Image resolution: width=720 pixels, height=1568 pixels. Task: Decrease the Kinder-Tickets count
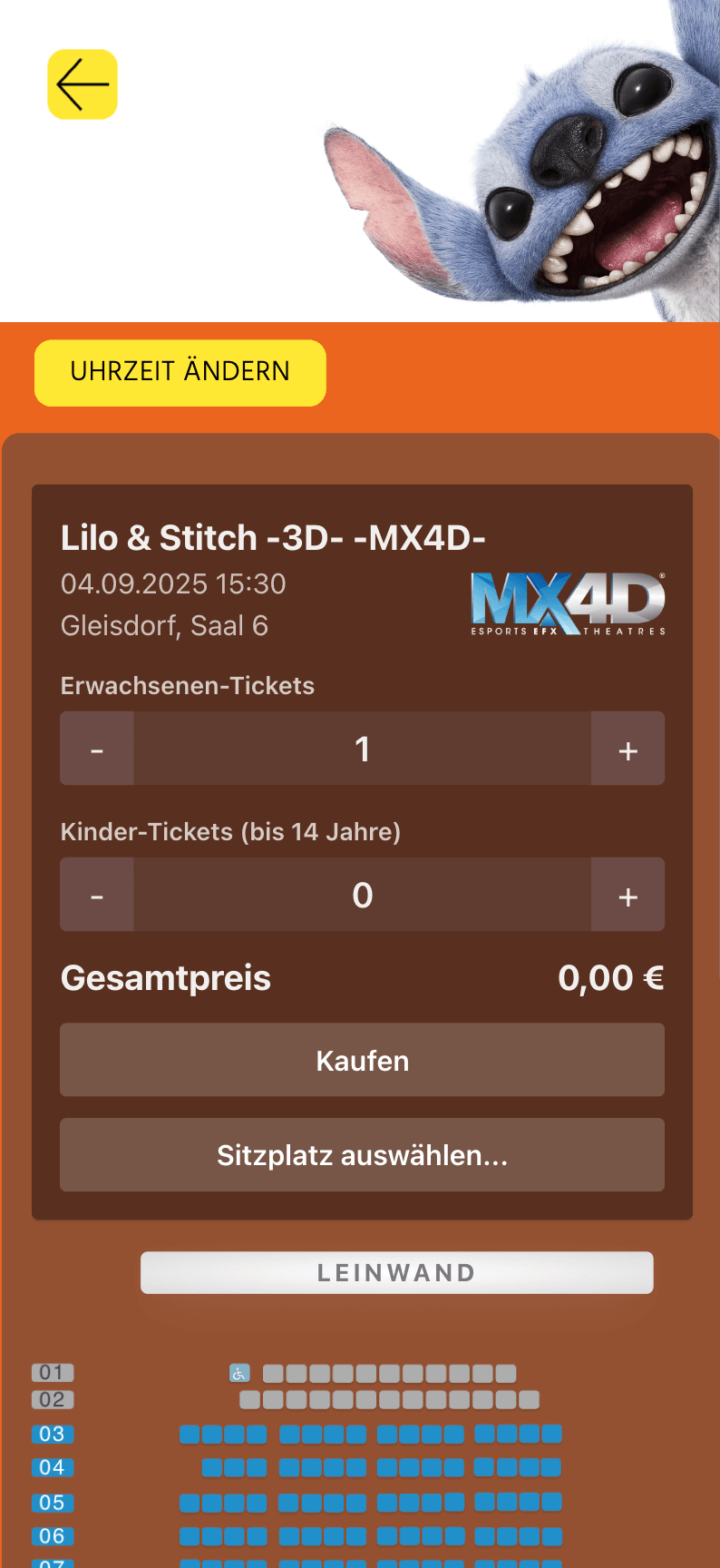pos(97,895)
